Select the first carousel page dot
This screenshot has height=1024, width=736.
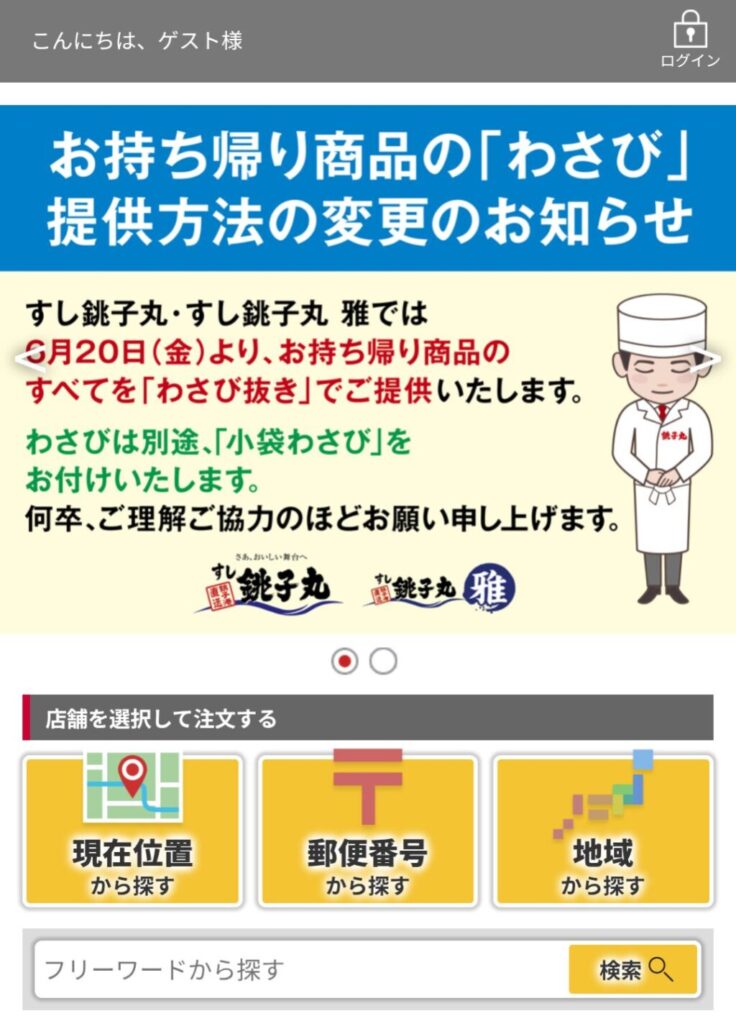click(x=345, y=661)
